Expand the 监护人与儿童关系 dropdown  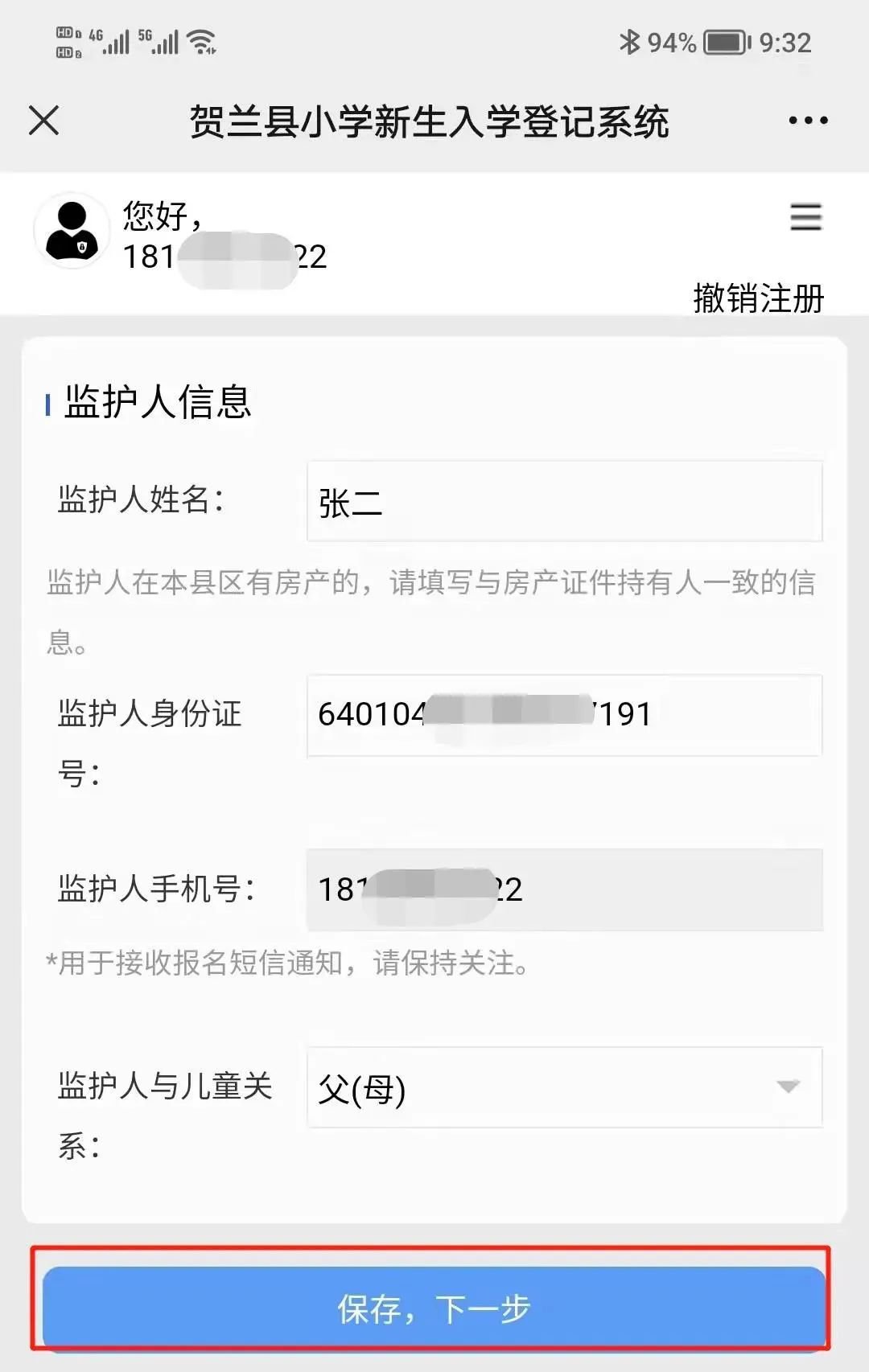pos(564,1088)
